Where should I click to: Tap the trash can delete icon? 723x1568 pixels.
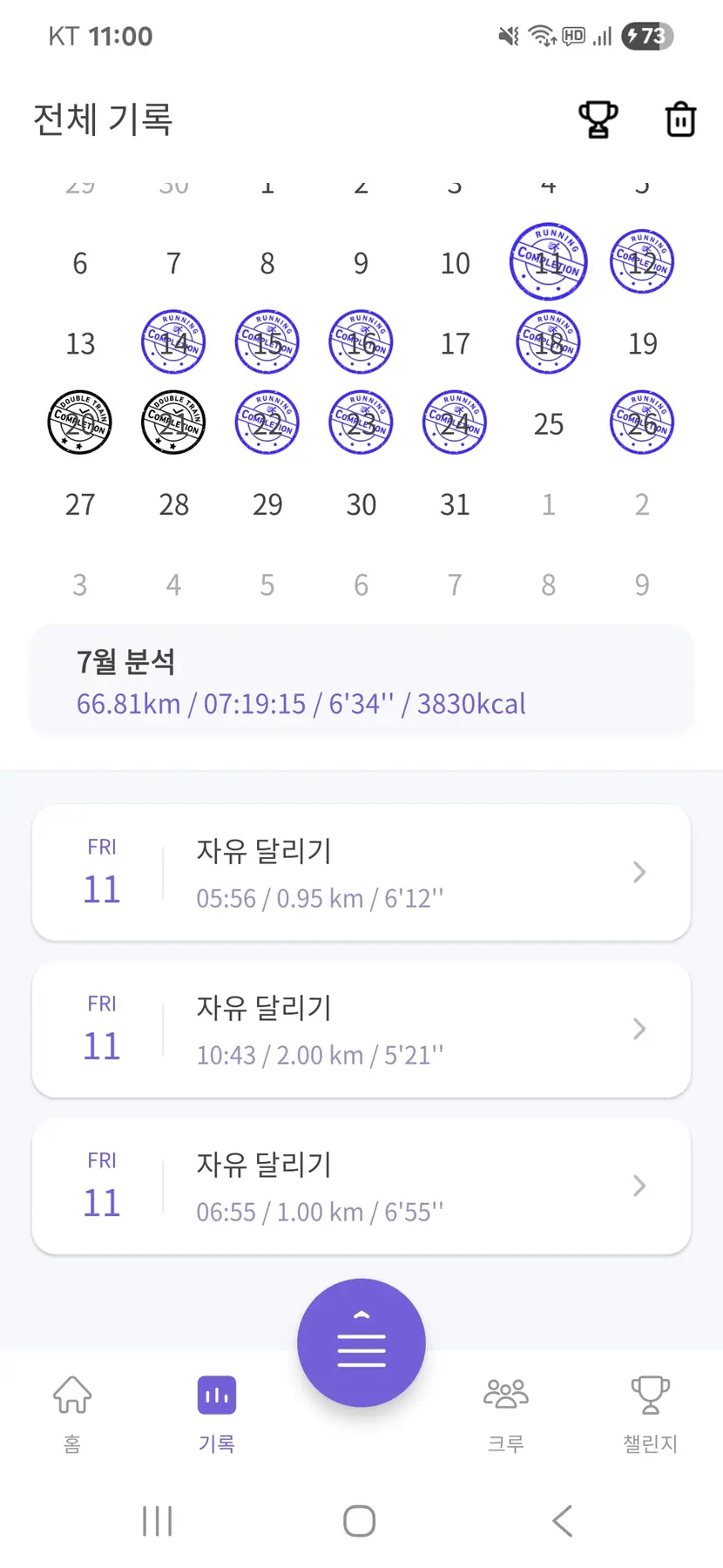click(x=680, y=119)
